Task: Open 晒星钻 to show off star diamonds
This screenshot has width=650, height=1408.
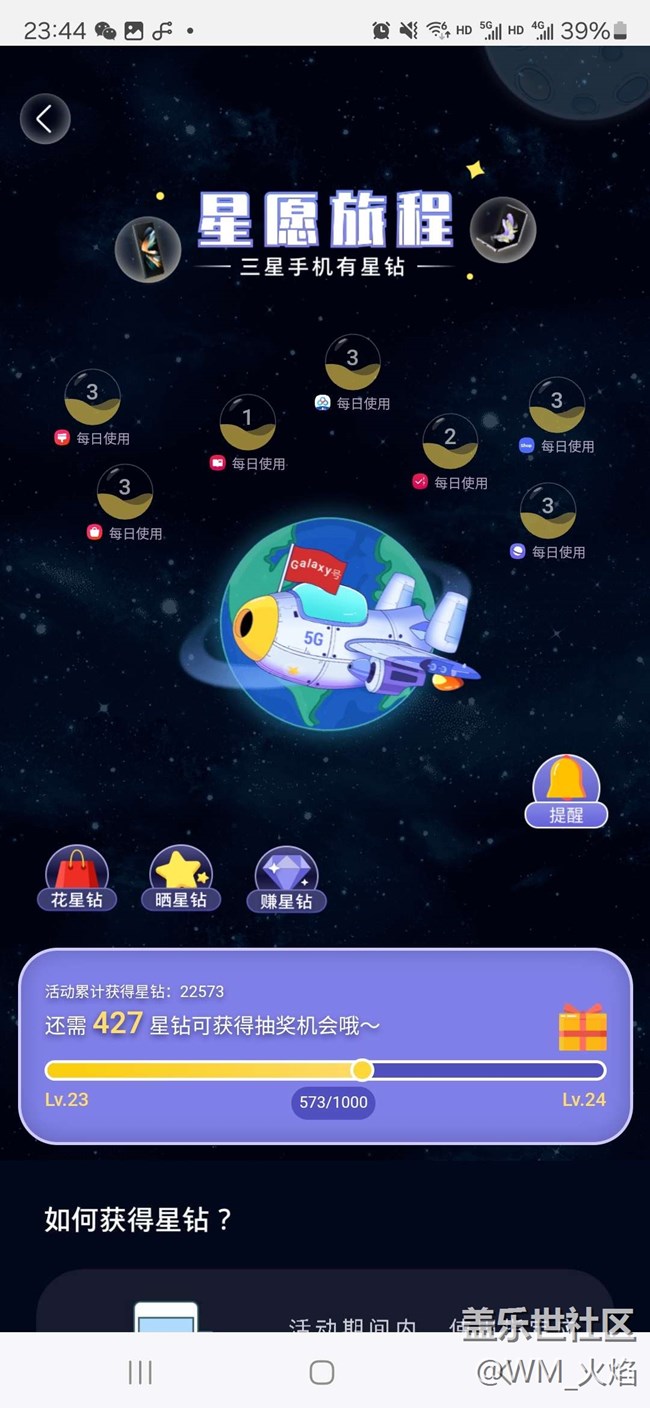Action: (x=181, y=878)
